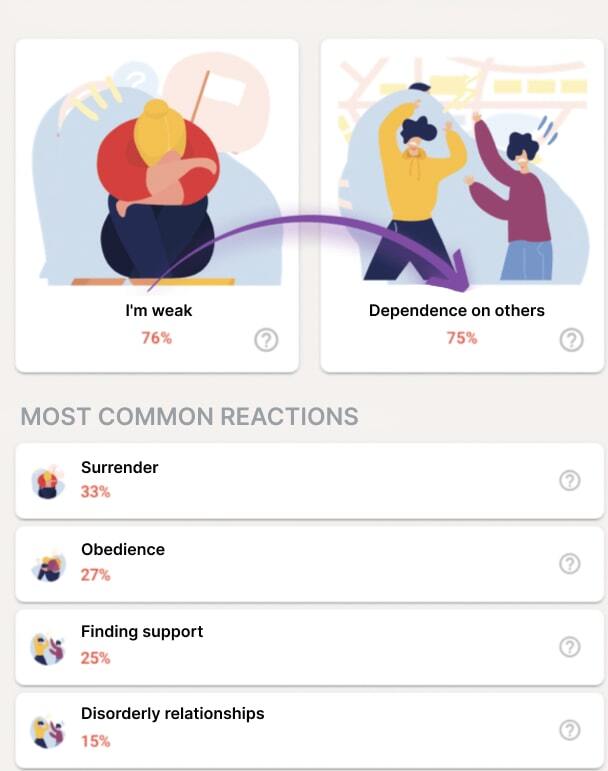Open the Obedience reaction row
Screen dimensions: 608x771
(280, 563)
